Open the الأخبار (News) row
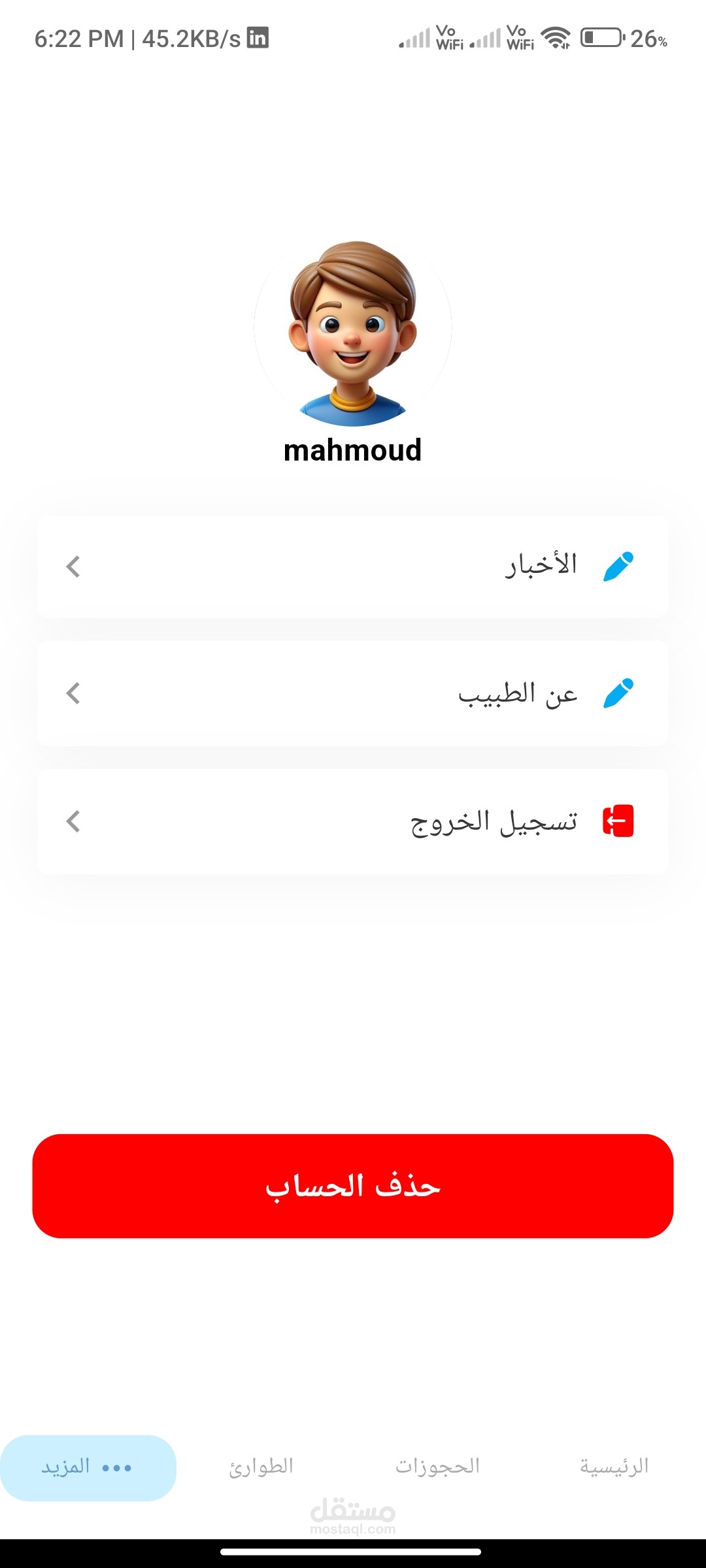The image size is (706, 1568). (353, 566)
